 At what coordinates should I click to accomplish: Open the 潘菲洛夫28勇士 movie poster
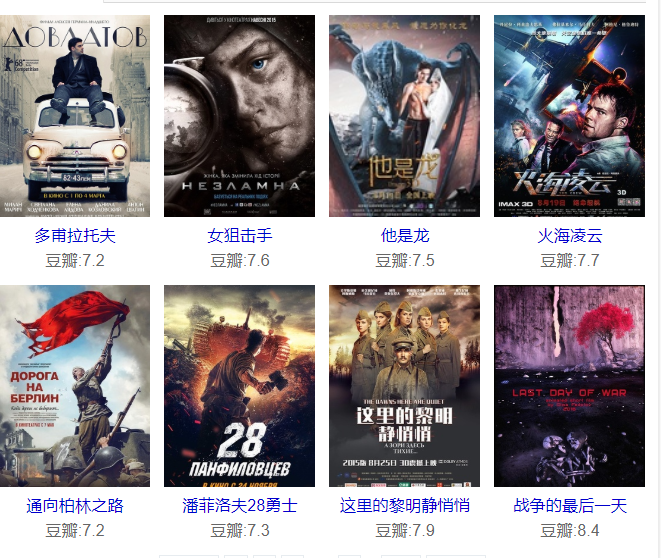point(239,386)
